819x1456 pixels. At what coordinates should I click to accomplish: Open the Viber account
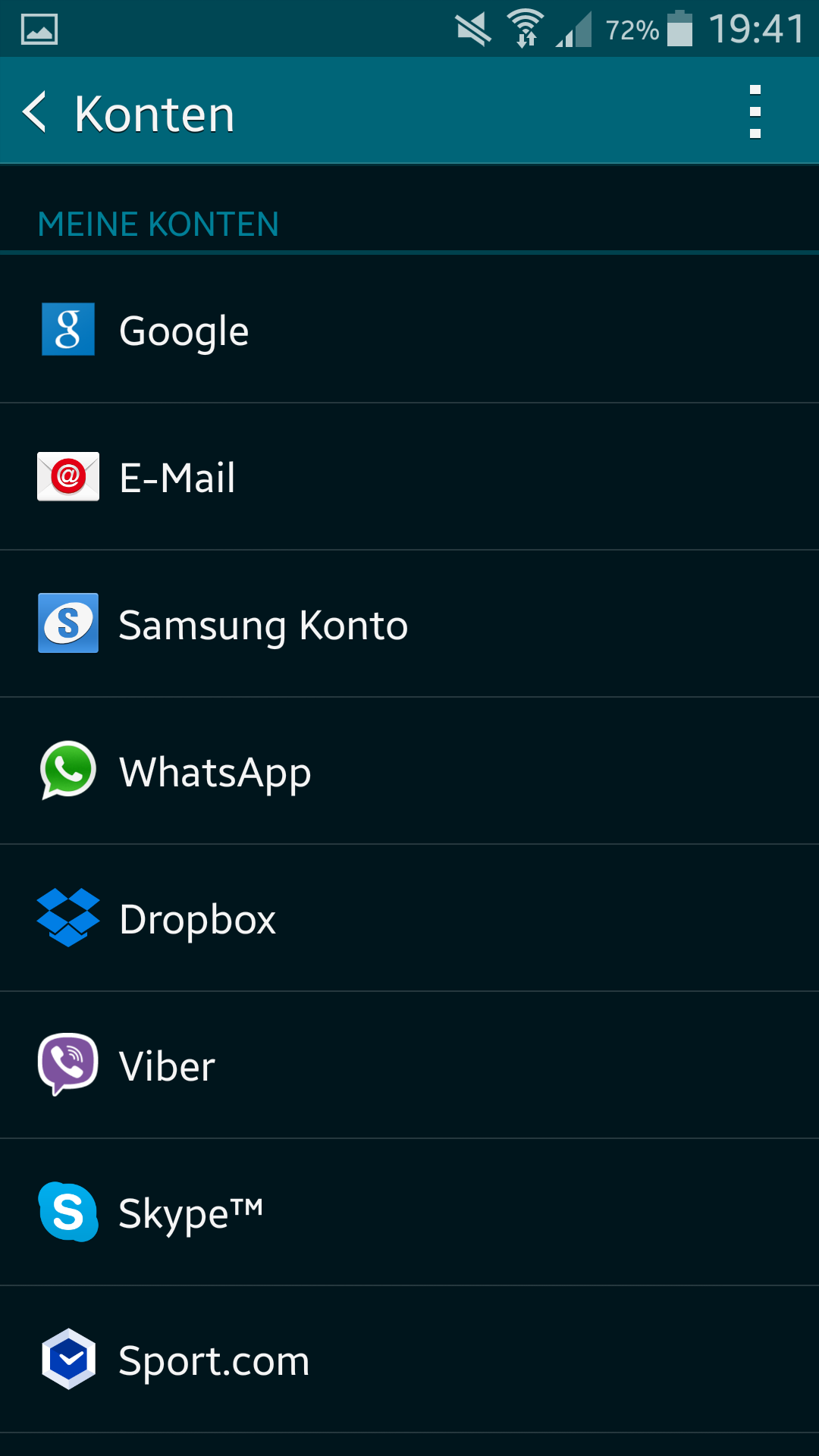(409, 1065)
